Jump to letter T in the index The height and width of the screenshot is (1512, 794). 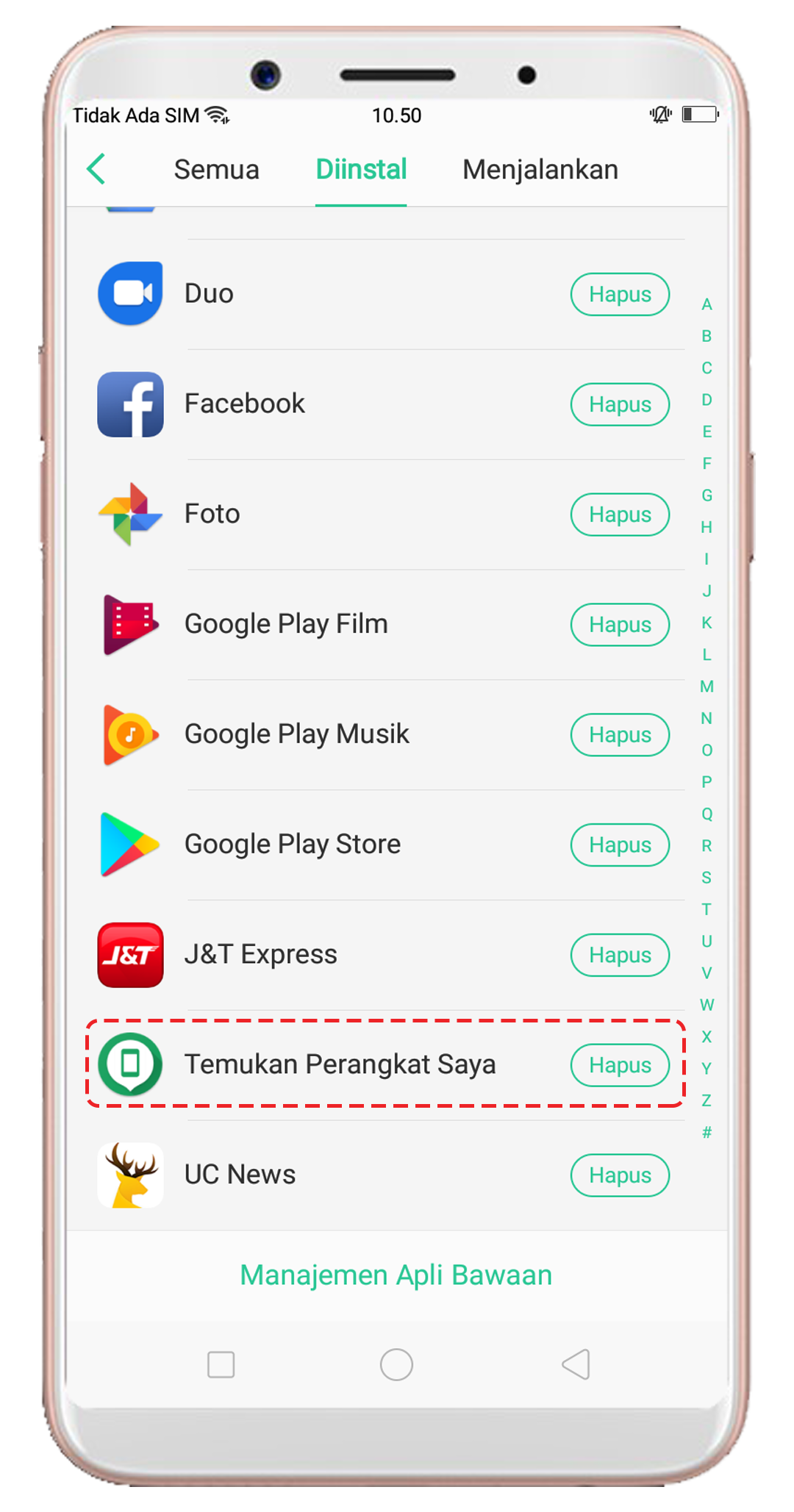pyautogui.click(x=707, y=909)
